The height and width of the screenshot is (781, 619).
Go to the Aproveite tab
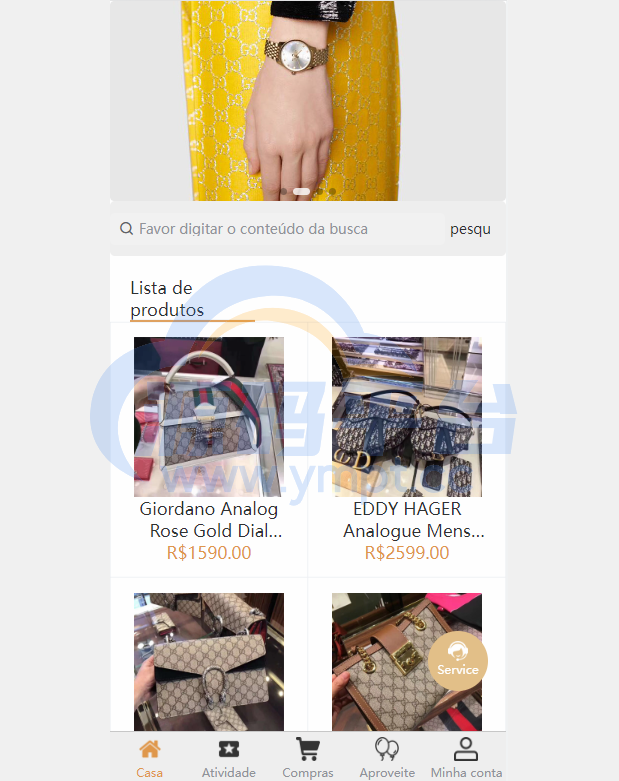(x=387, y=757)
